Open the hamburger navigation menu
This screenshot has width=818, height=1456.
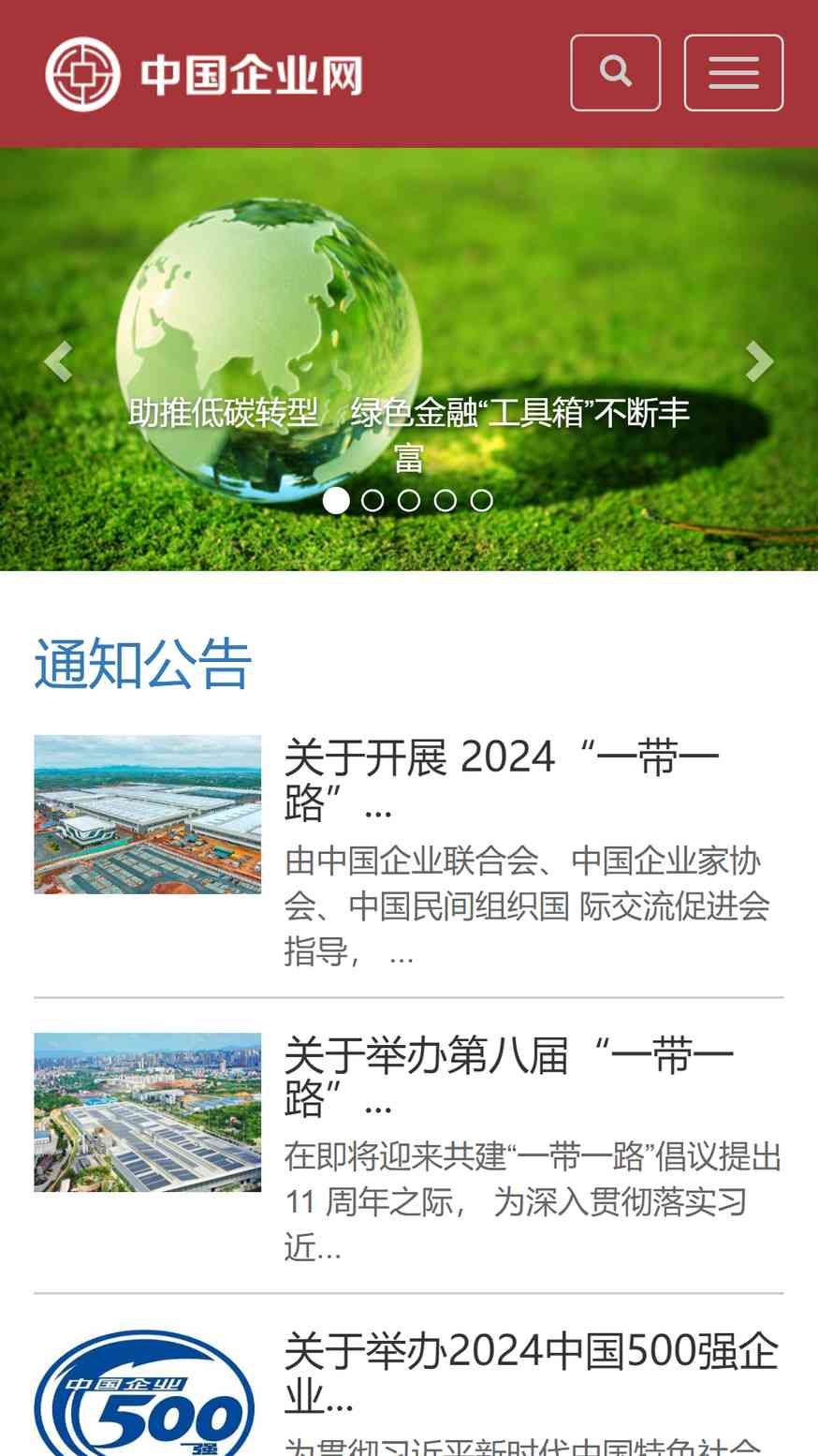point(733,73)
